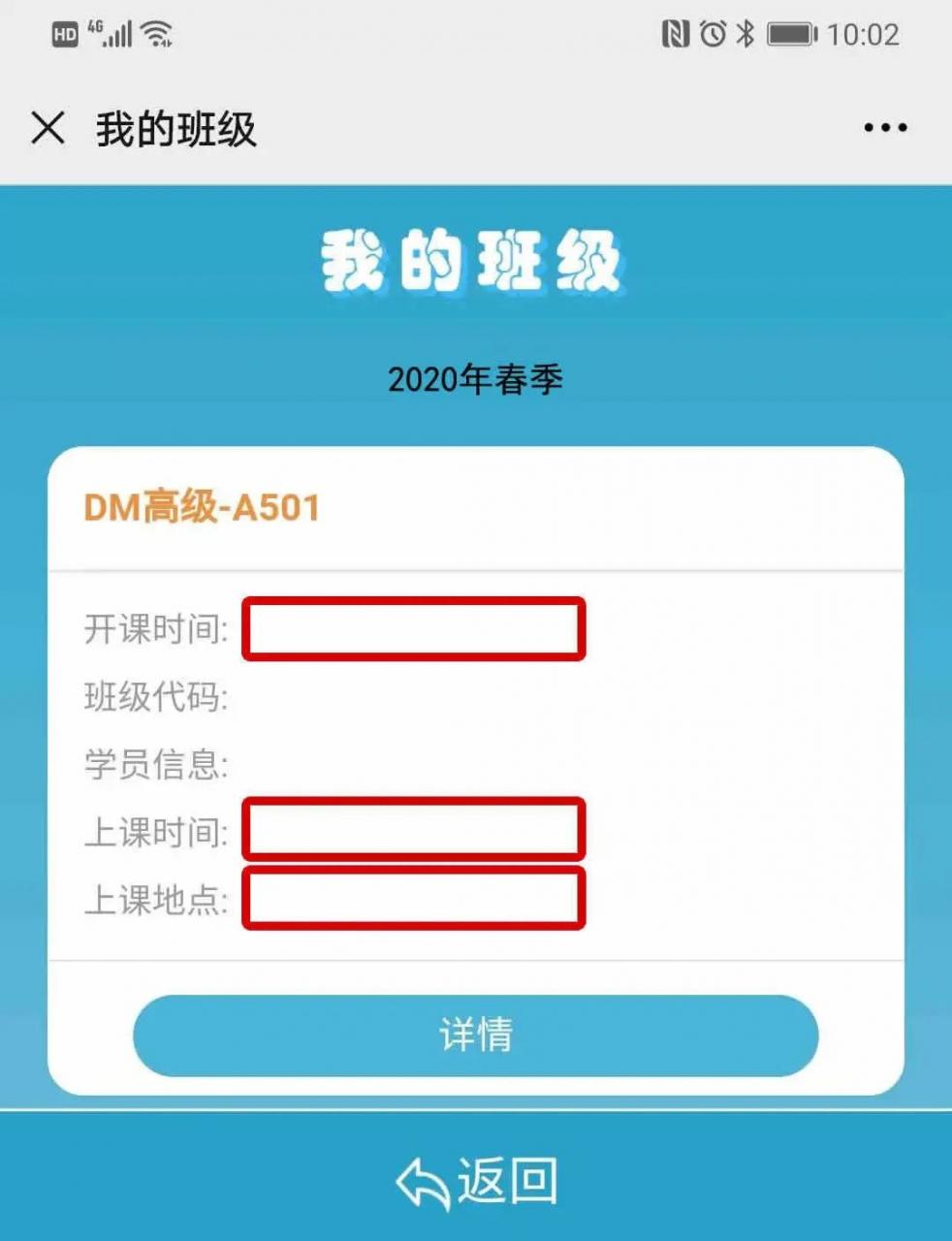Image resolution: width=952 pixels, height=1241 pixels.
Task: Tap the alarm clock status bar icon
Action: 712,34
